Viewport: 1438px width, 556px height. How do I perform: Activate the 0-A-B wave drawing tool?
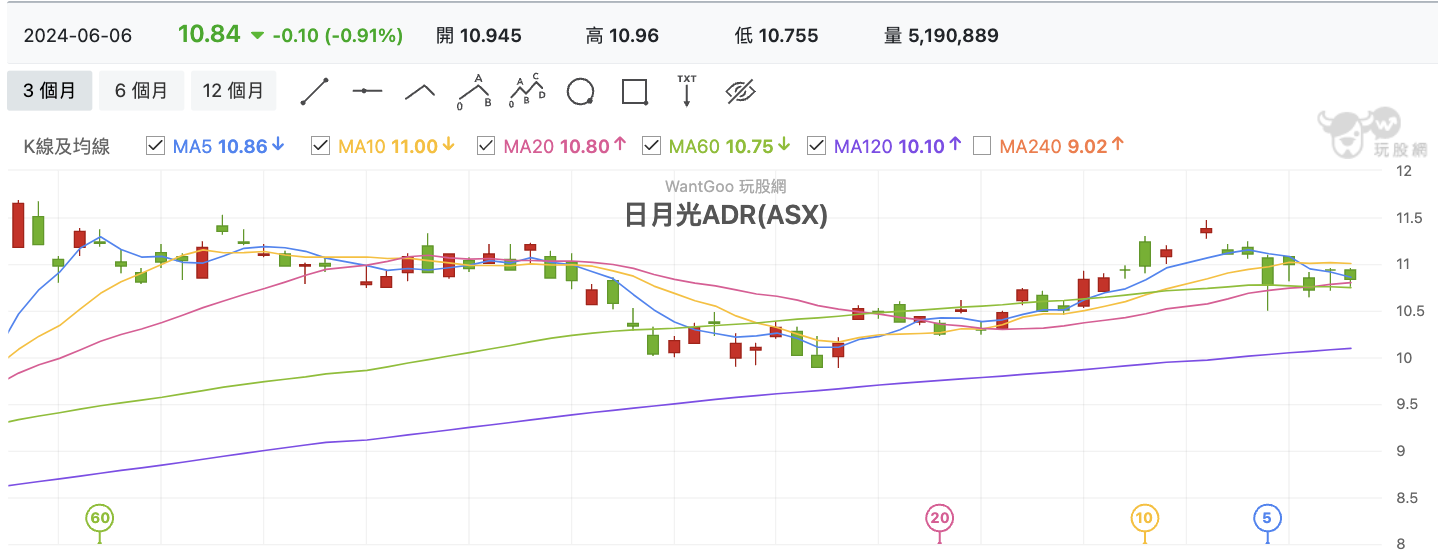(x=474, y=91)
